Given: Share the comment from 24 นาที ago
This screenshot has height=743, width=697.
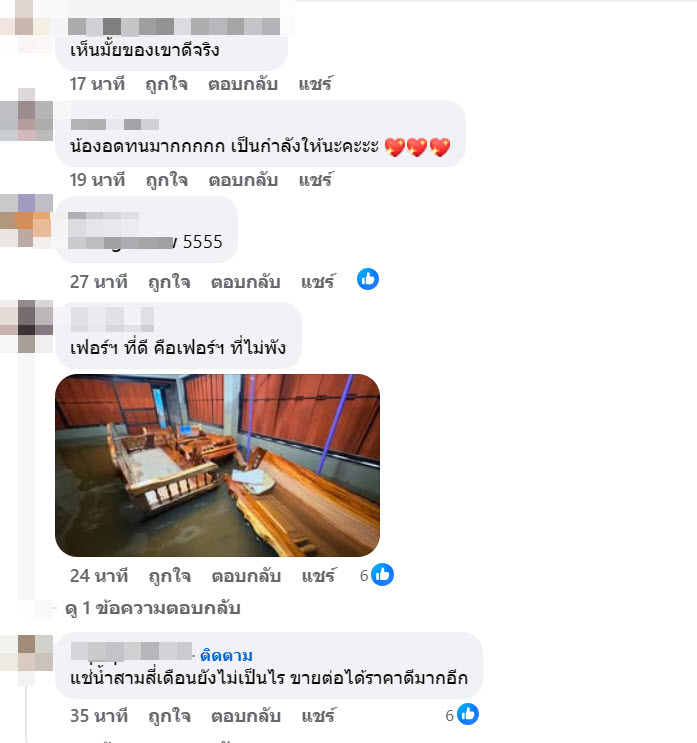Looking at the screenshot, I should [318, 576].
